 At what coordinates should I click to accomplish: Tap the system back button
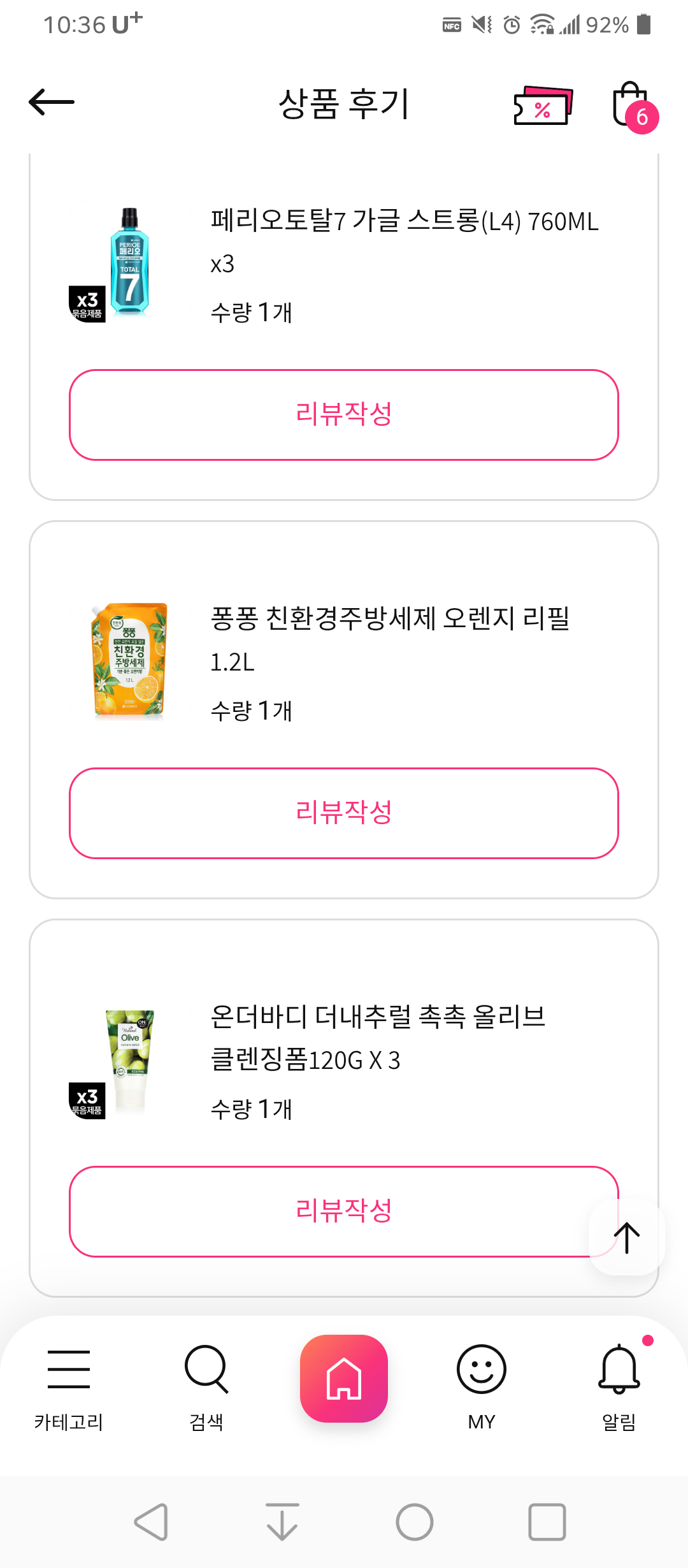click(152, 1522)
